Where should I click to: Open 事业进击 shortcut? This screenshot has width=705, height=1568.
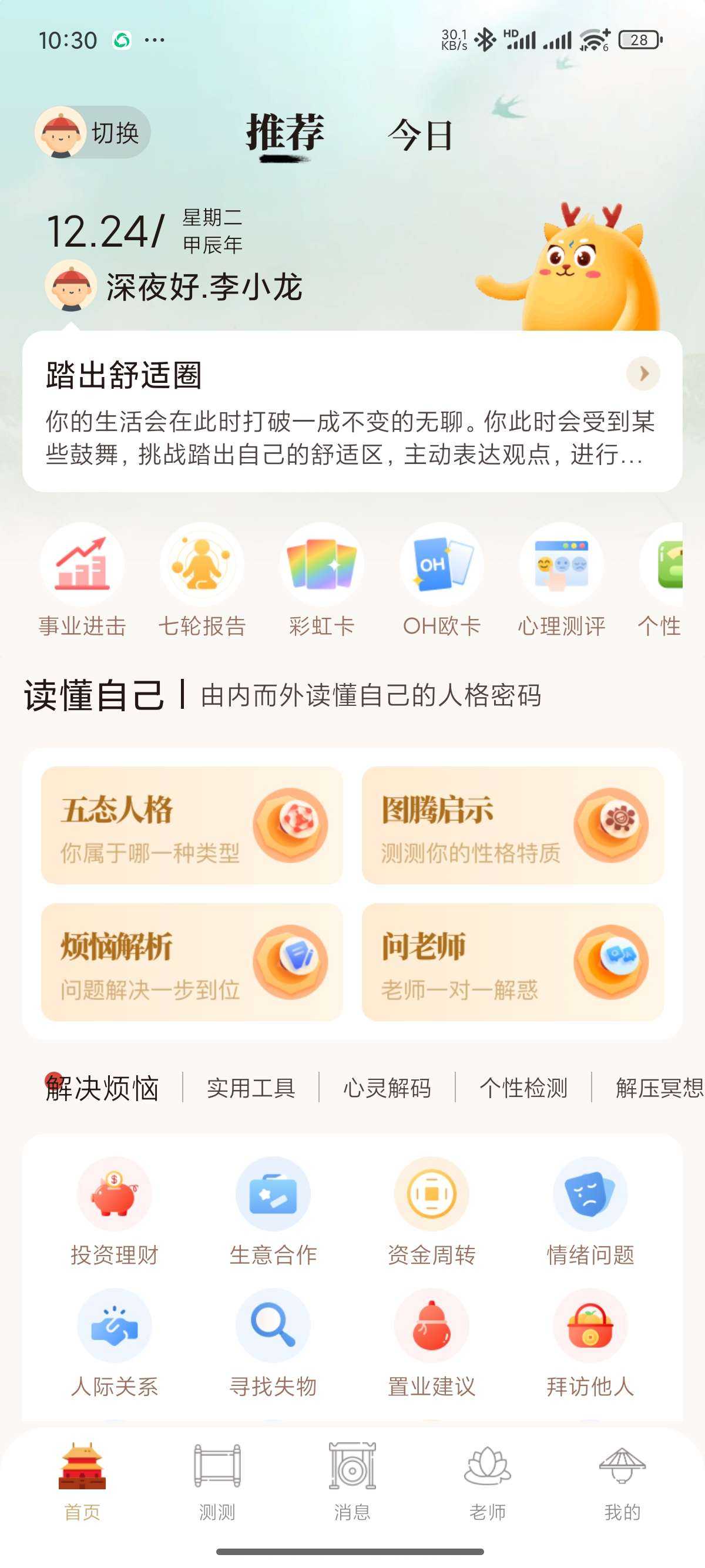[82, 580]
